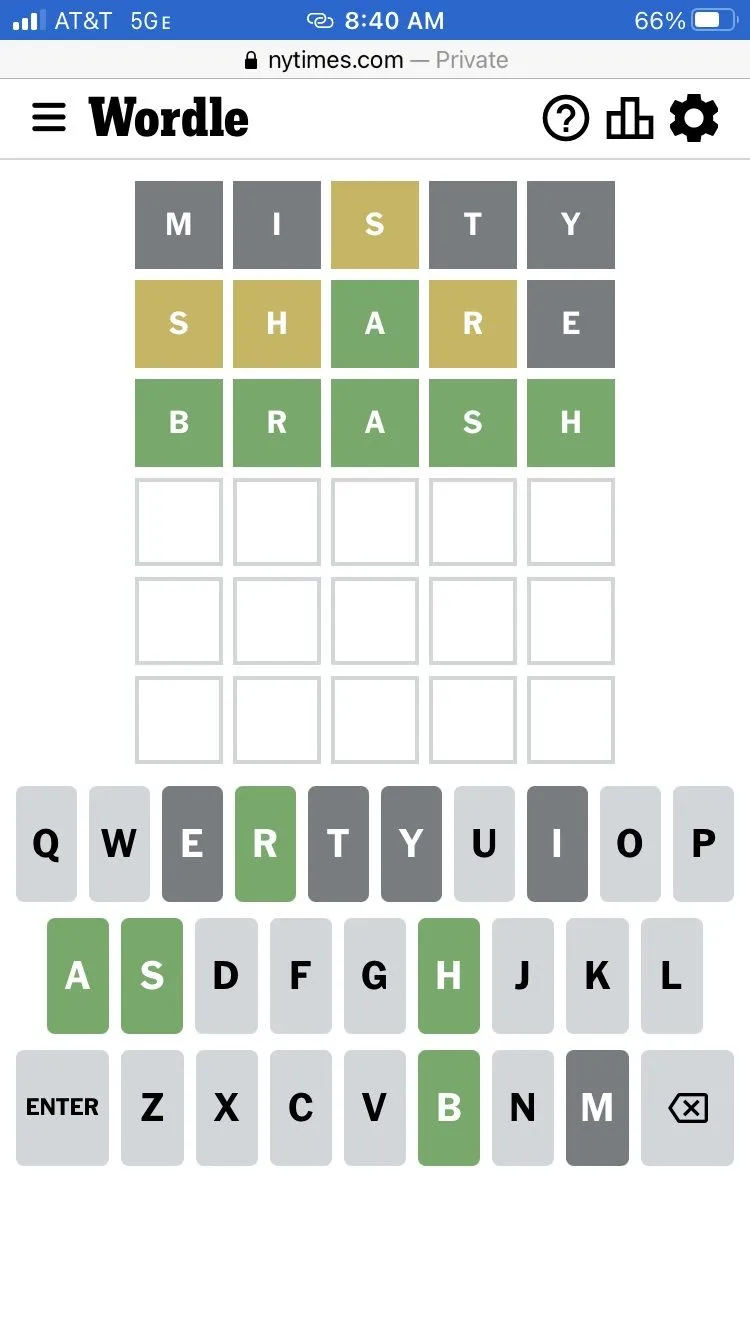The image size is (750, 1334).
Task: Tap the letter G key
Action: click(374, 975)
